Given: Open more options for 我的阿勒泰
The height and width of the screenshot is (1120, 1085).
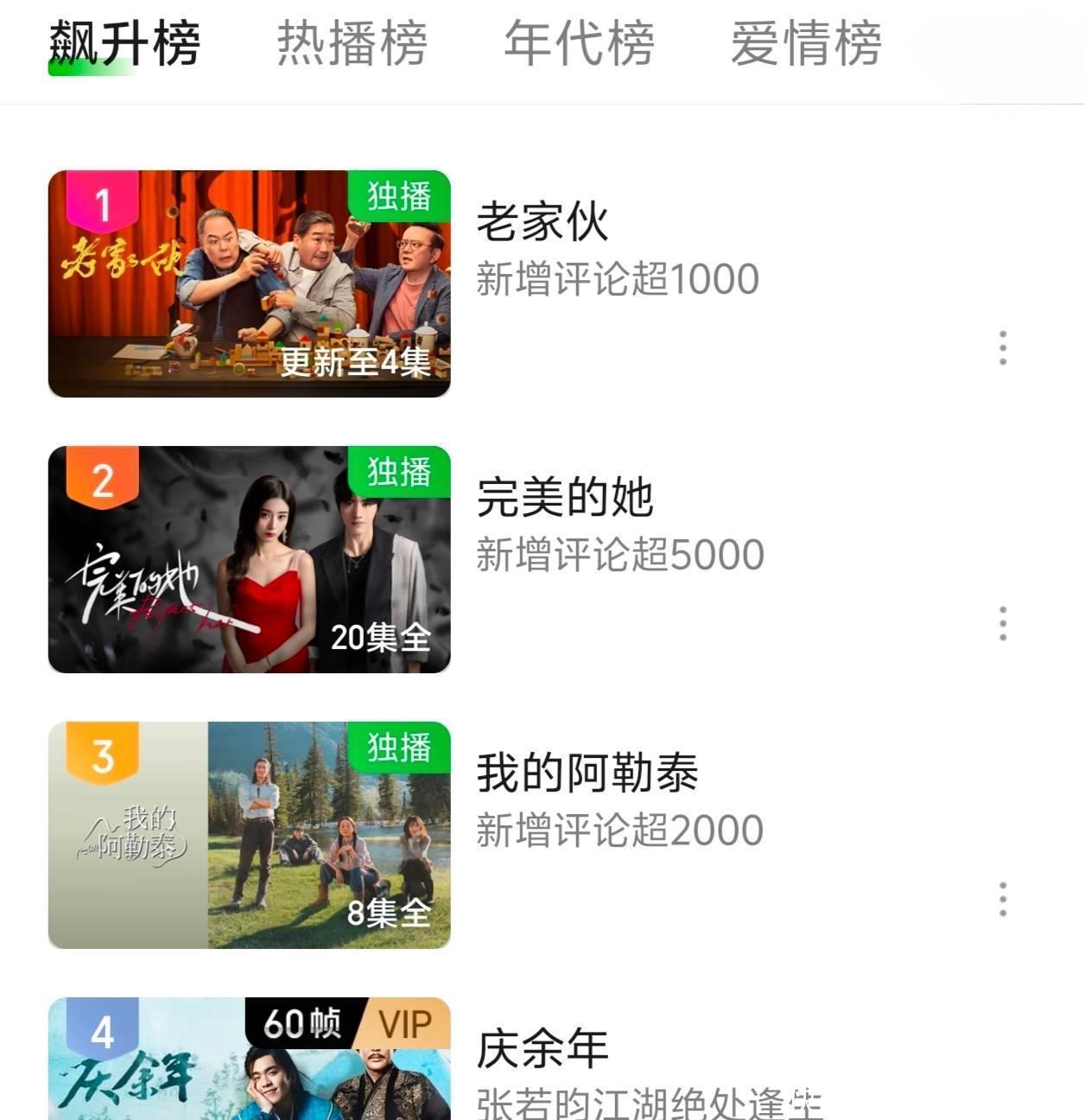Looking at the screenshot, I should click(1003, 899).
